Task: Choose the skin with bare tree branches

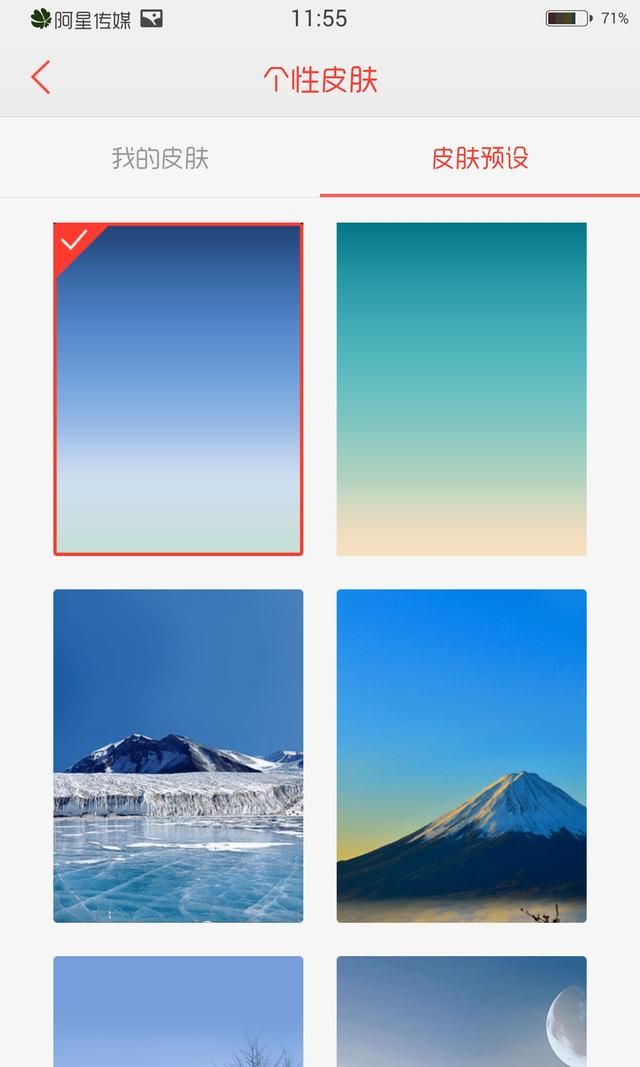Action: 178,1011
